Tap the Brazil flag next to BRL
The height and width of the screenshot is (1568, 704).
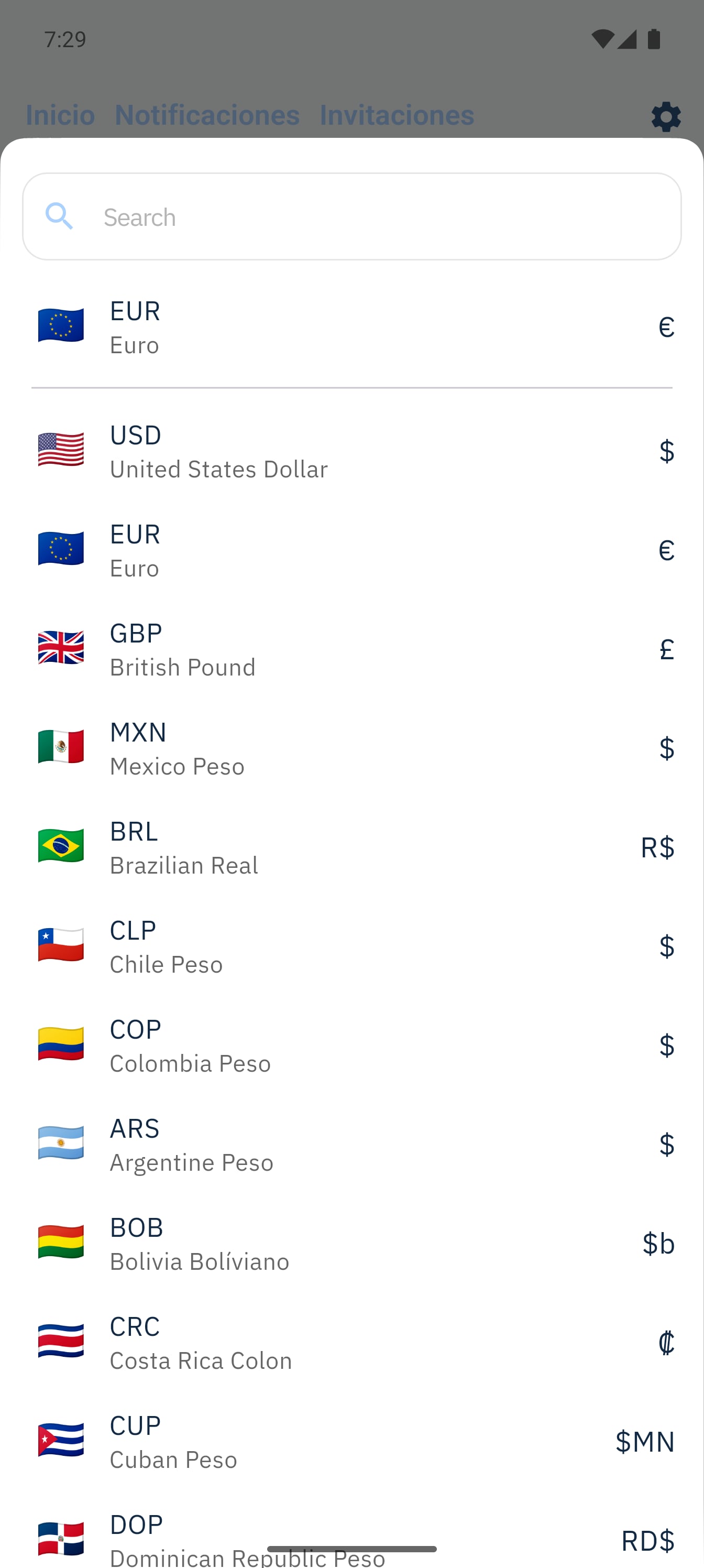tap(61, 846)
